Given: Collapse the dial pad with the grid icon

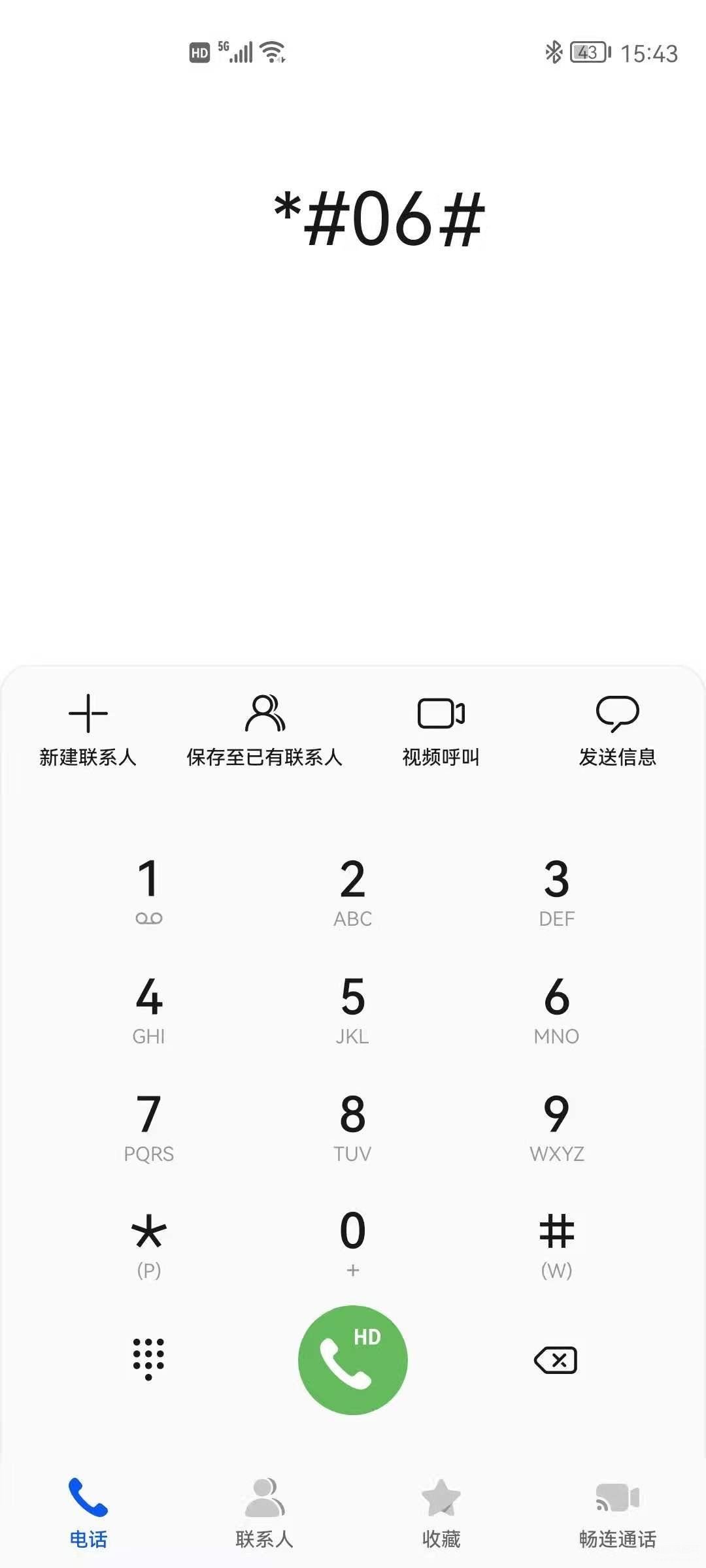Looking at the screenshot, I should pyautogui.click(x=149, y=1360).
